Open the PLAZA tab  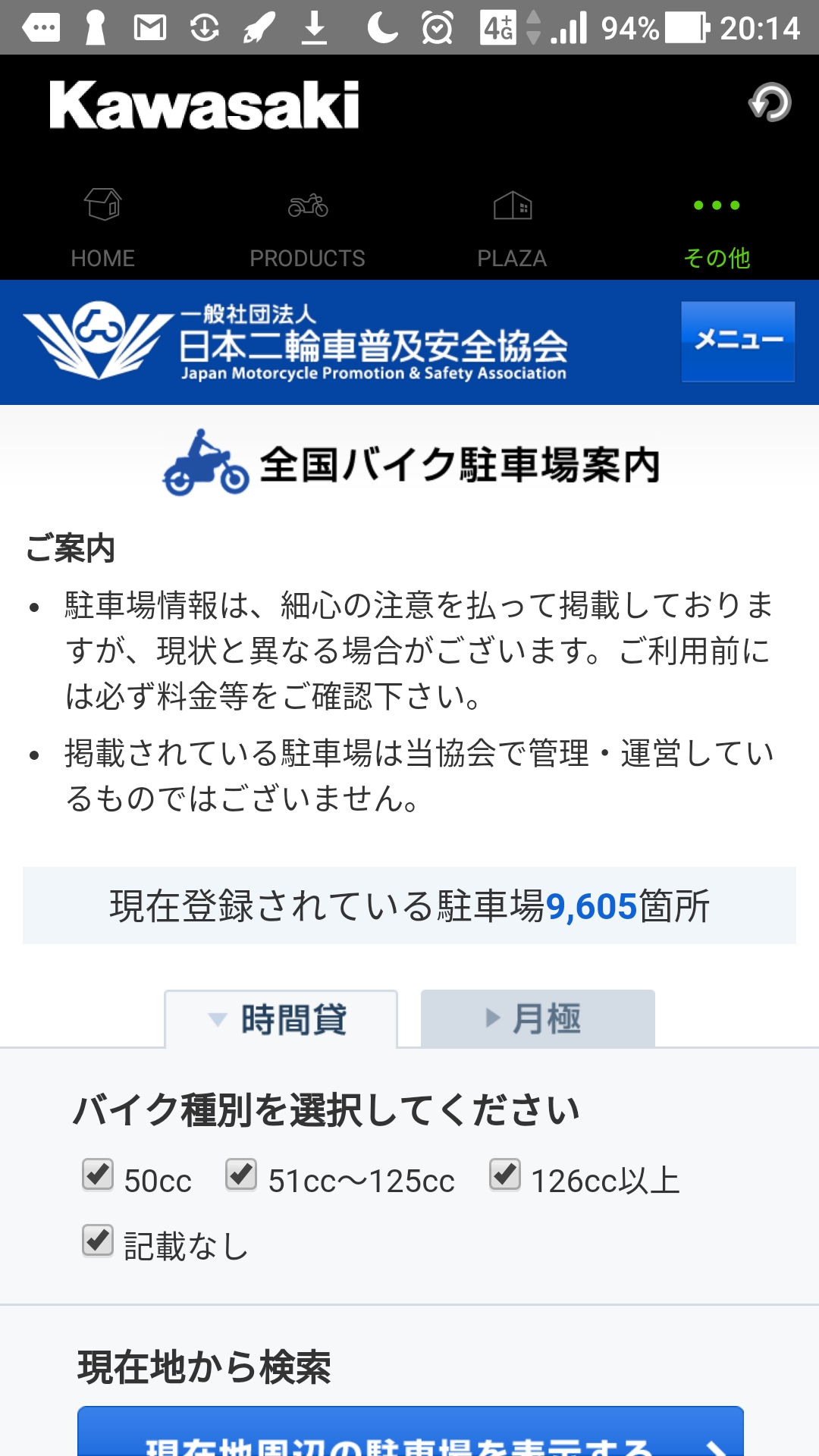pos(512,227)
